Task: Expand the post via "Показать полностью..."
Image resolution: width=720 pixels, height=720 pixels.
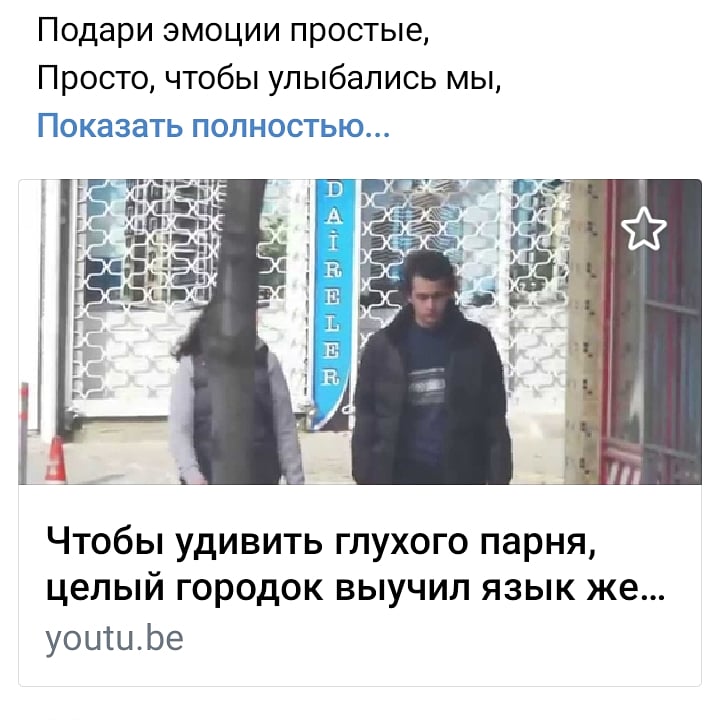Action: (x=212, y=127)
